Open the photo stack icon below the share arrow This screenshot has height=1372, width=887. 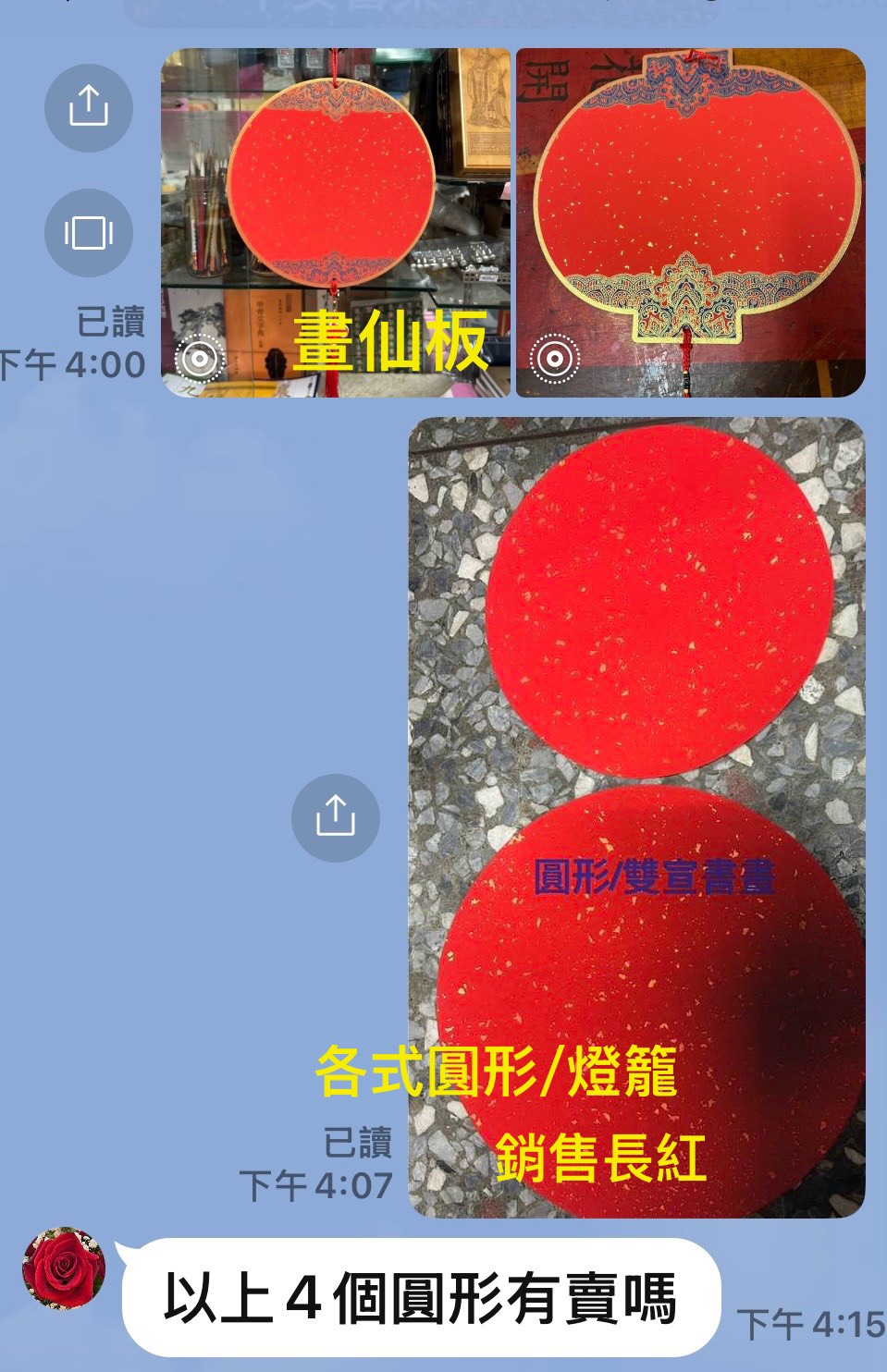[88, 231]
